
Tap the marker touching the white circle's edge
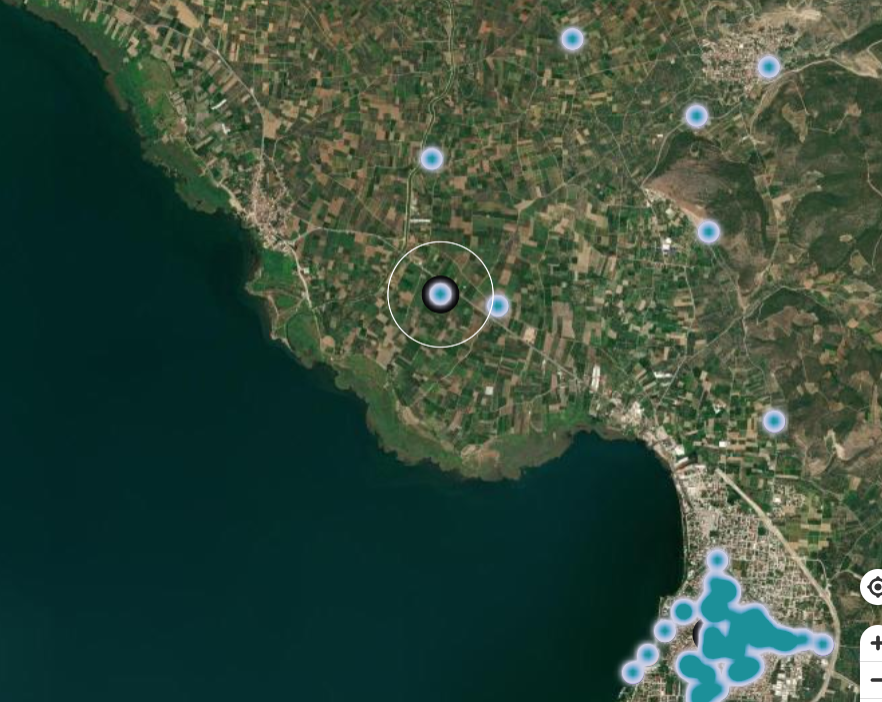tap(498, 305)
